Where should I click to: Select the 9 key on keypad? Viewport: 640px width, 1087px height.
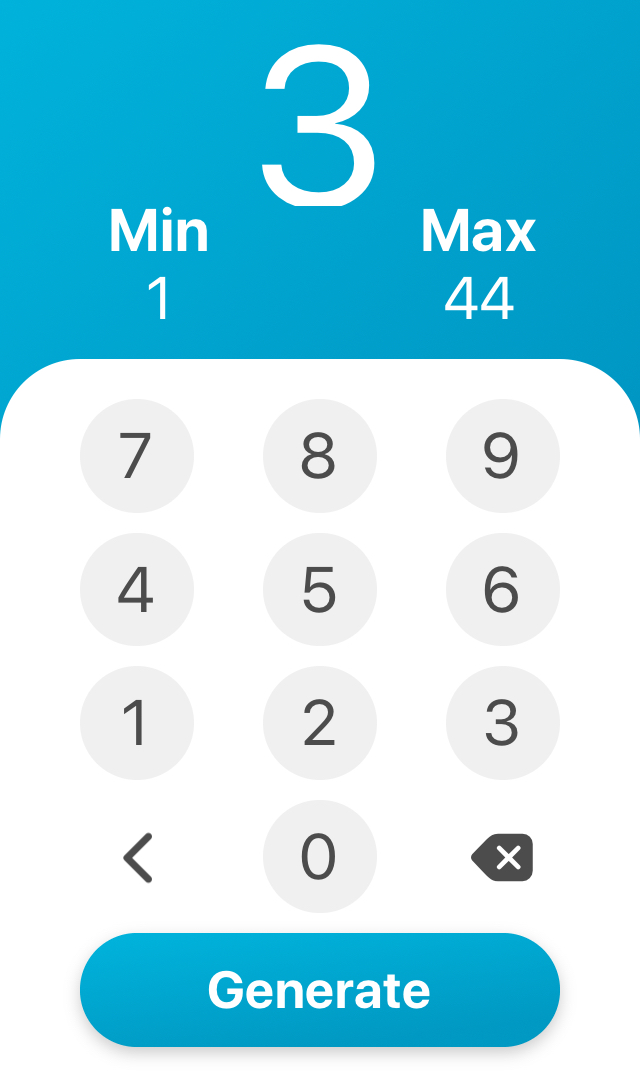502,456
